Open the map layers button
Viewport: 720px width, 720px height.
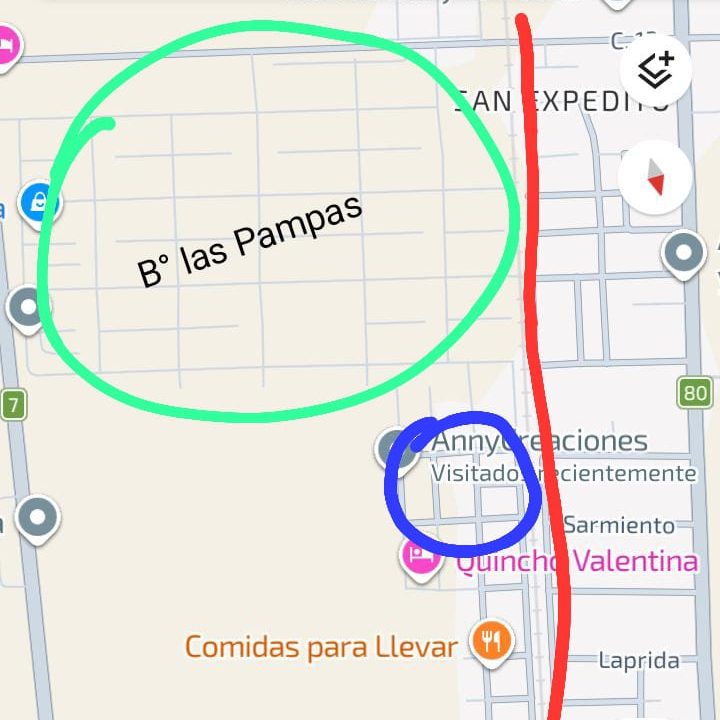(x=656, y=70)
